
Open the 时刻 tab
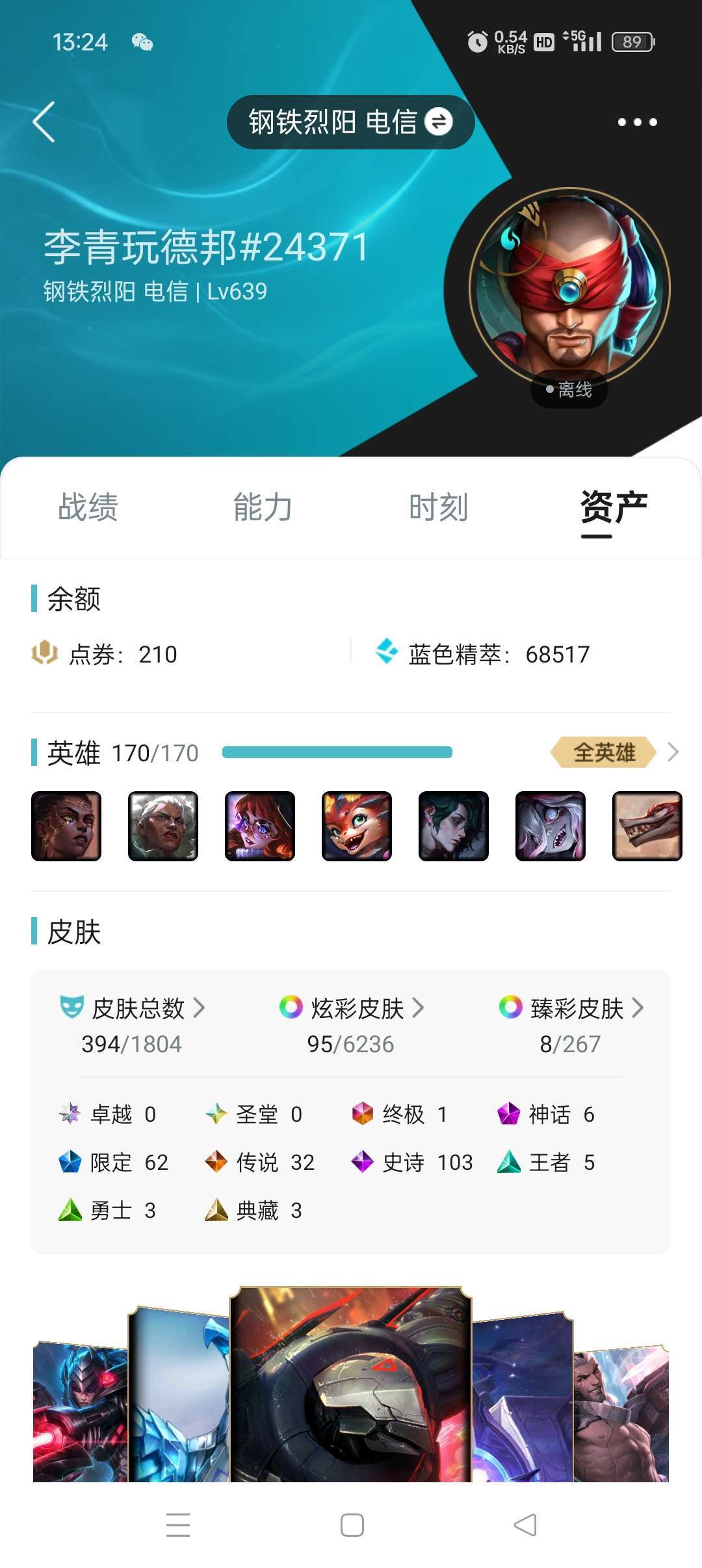[x=439, y=507]
